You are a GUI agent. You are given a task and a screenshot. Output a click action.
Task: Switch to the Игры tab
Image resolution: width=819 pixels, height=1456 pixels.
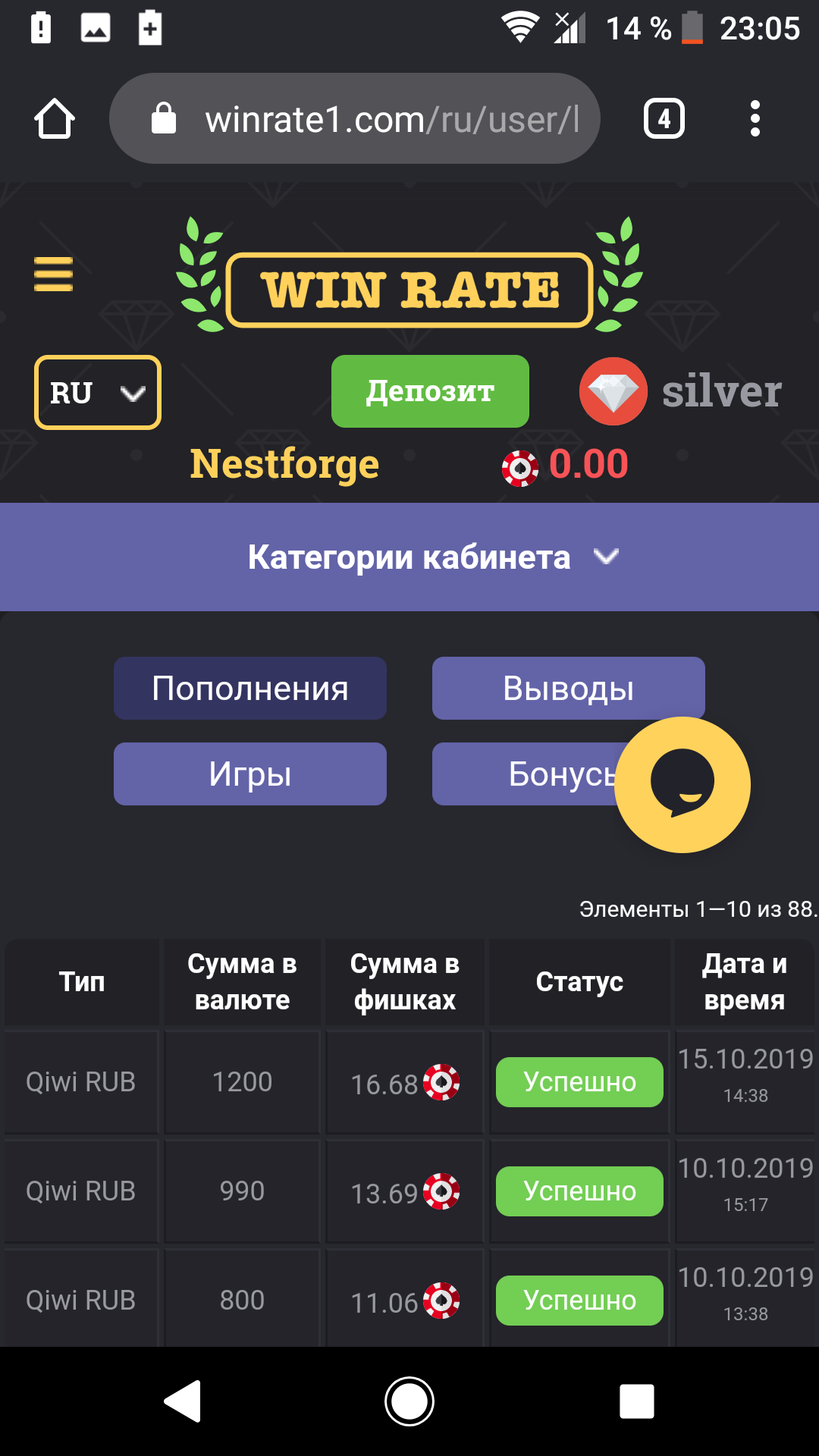[x=250, y=774]
